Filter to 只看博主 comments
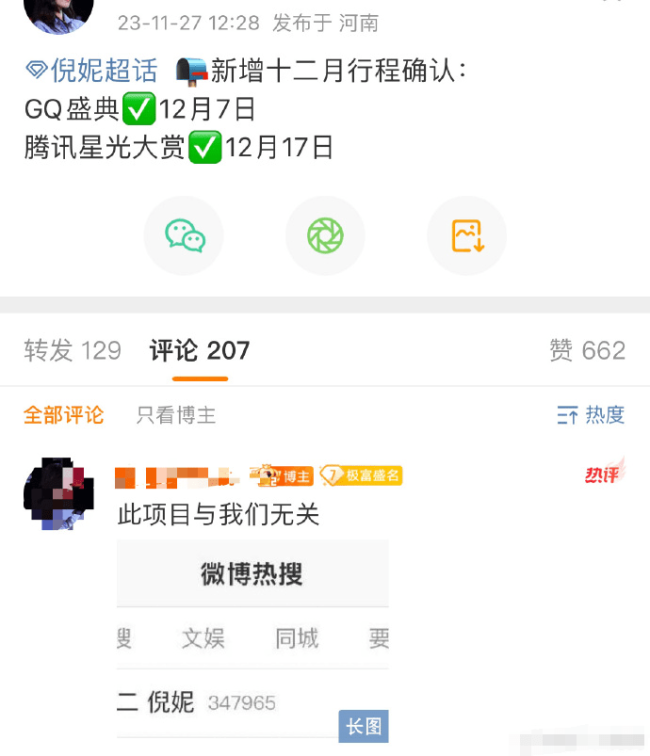Image resolution: width=650 pixels, height=756 pixels. 176,414
